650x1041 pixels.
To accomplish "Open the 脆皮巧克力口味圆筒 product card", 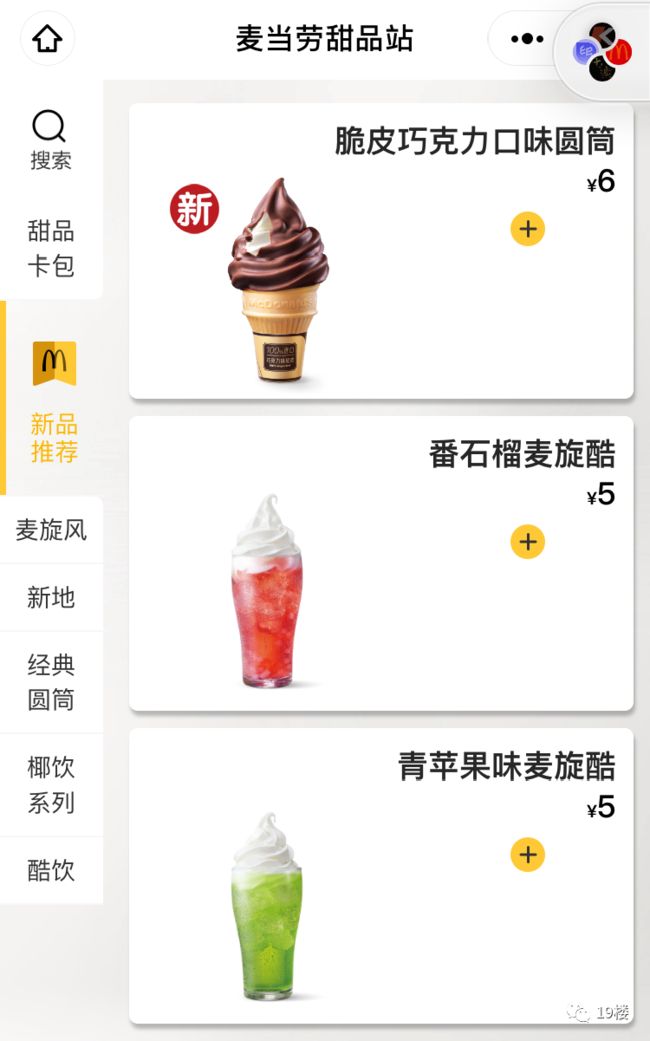I will click(381, 251).
